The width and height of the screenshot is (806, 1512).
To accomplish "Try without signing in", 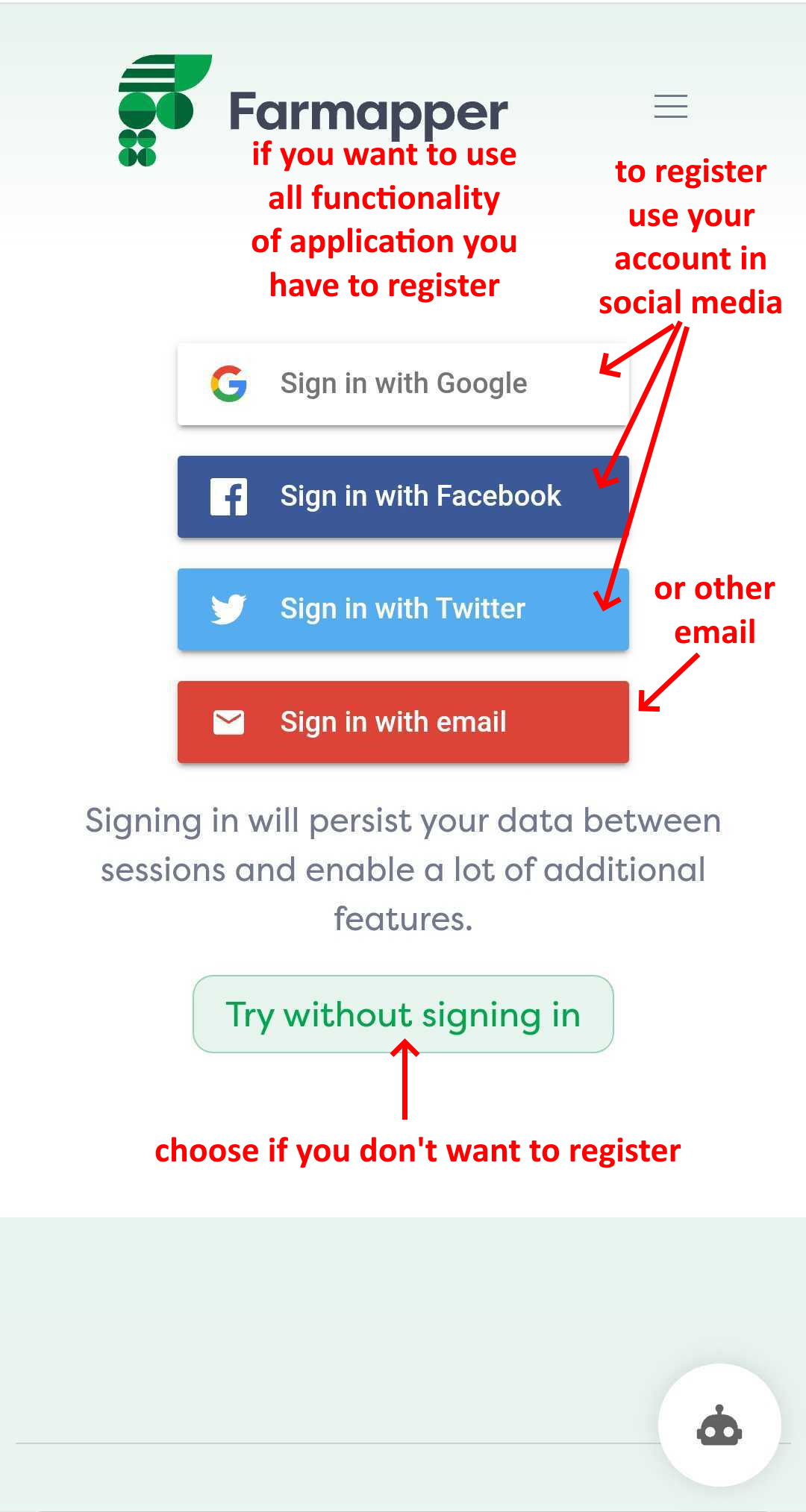I will point(403,1014).
